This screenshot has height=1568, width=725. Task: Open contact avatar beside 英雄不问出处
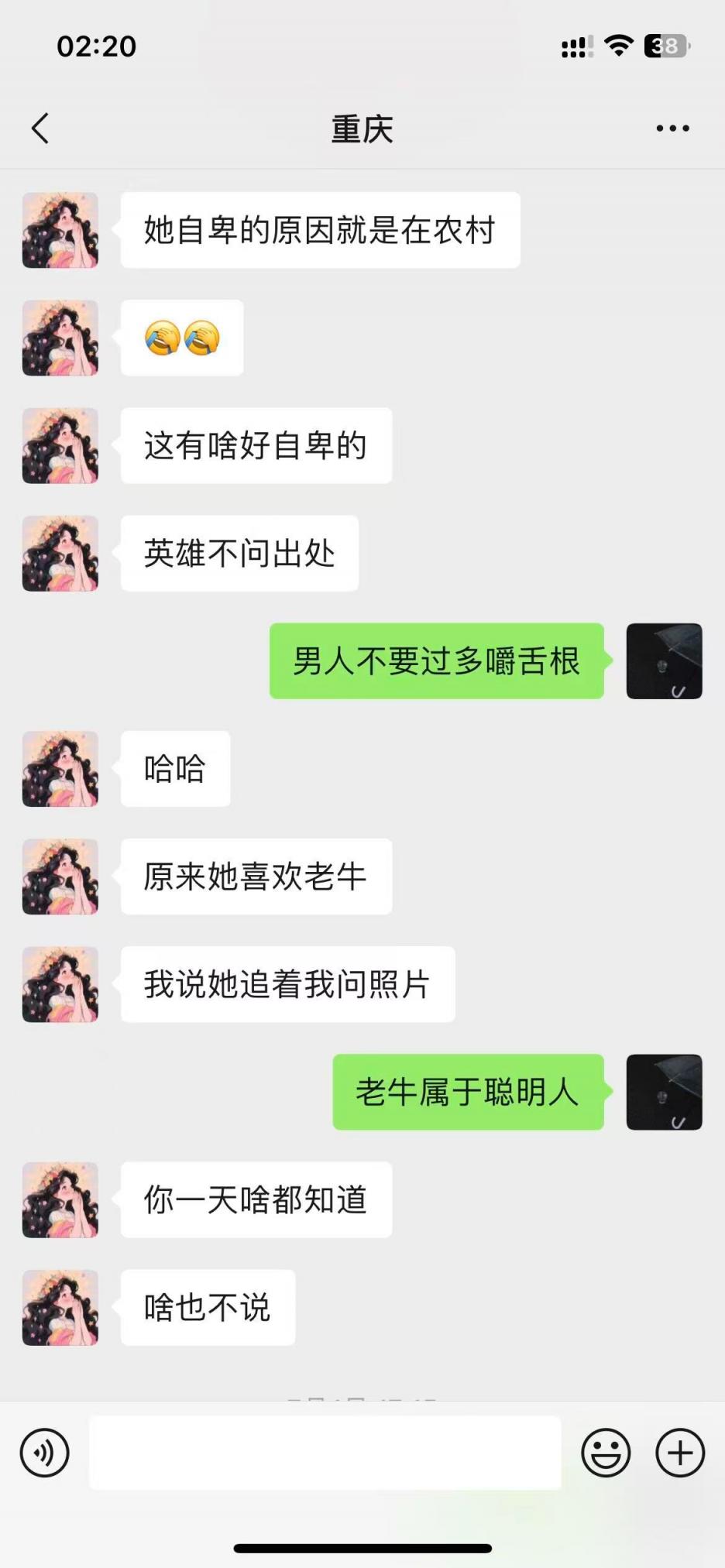60,554
